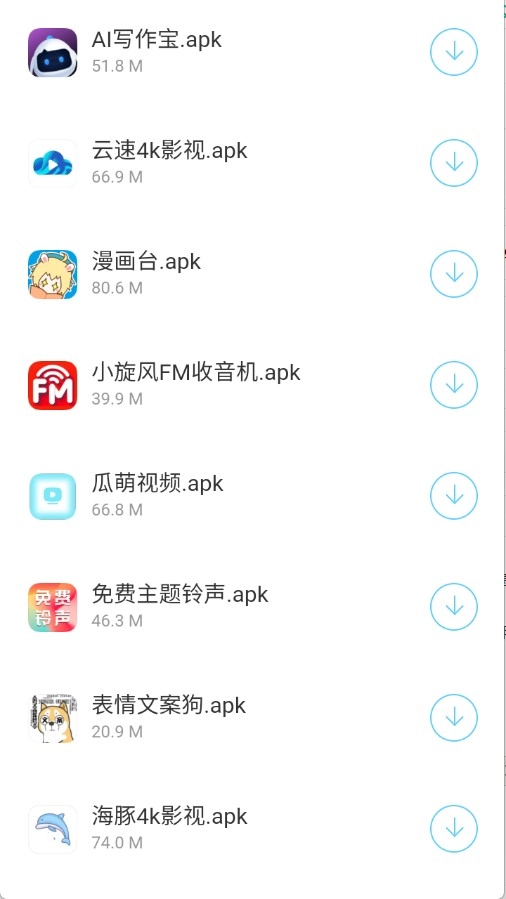Tap the download icon for 漫画台.apk
The image size is (506, 899).
pos(454,274)
